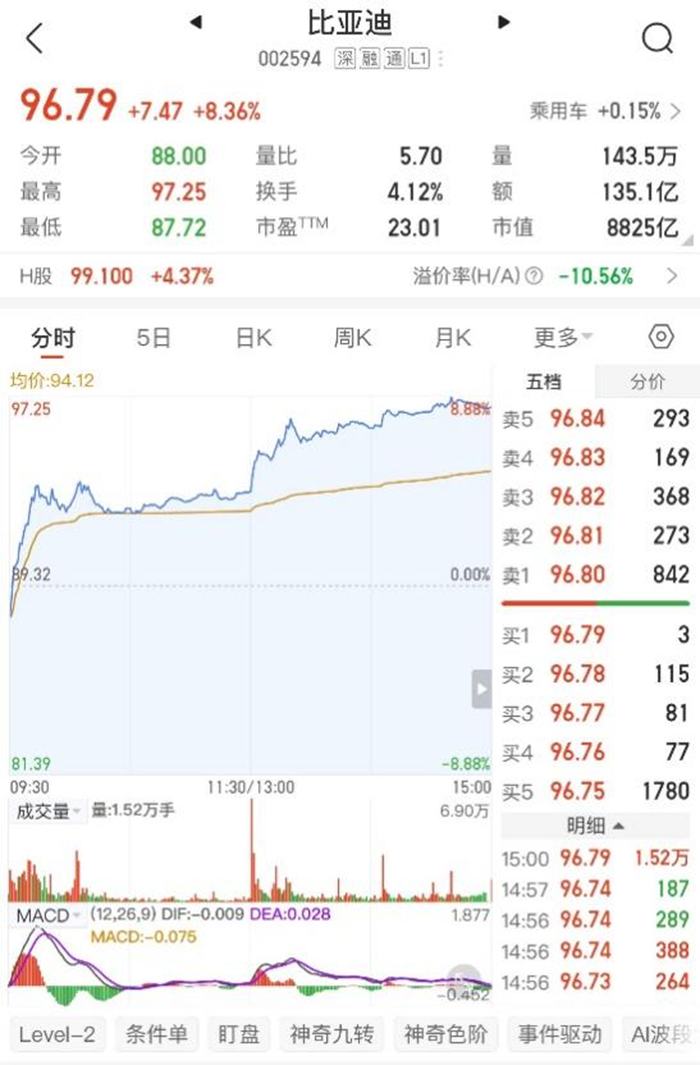Open stock search magnifier icon
The height and width of the screenshot is (1065, 700).
click(657, 39)
